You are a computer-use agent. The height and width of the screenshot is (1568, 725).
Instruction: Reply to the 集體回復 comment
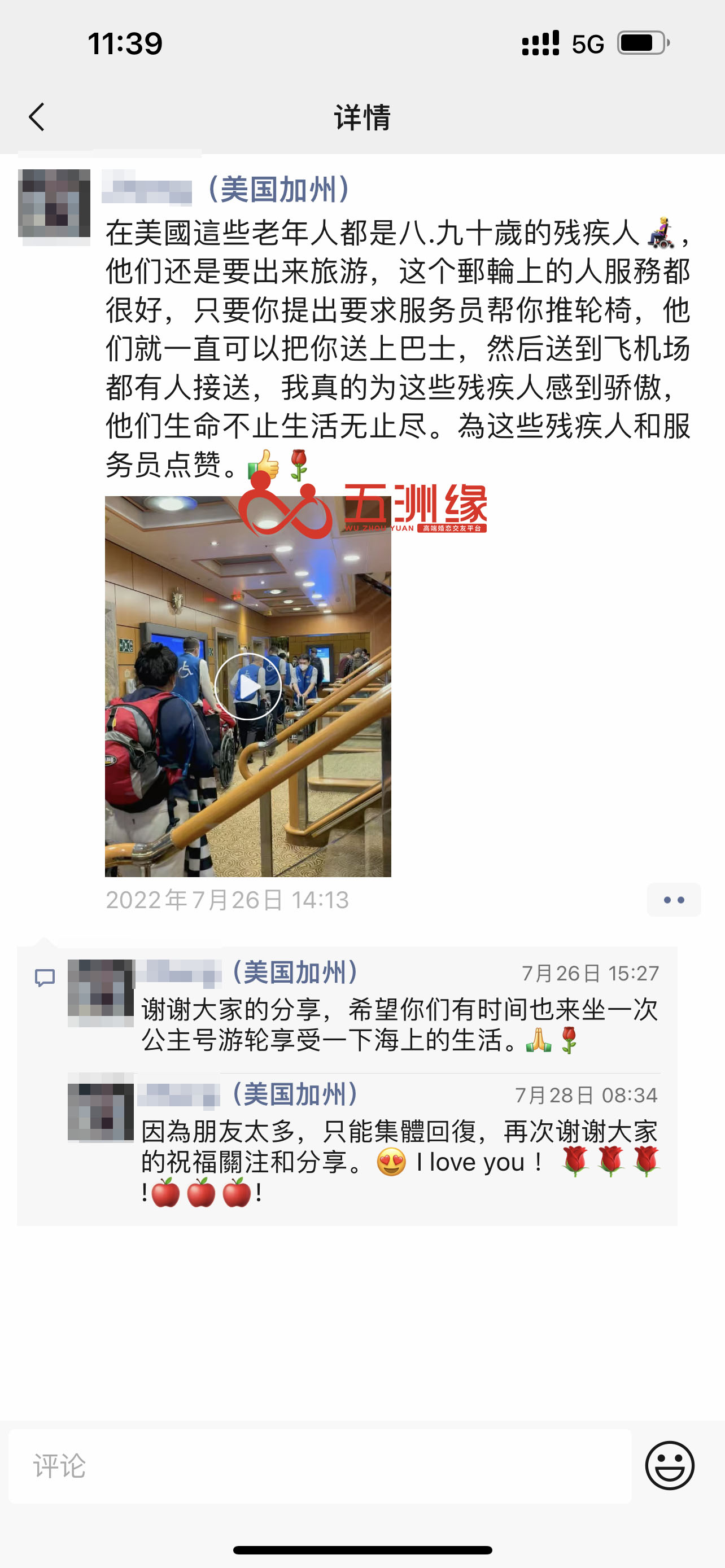tap(399, 1163)
